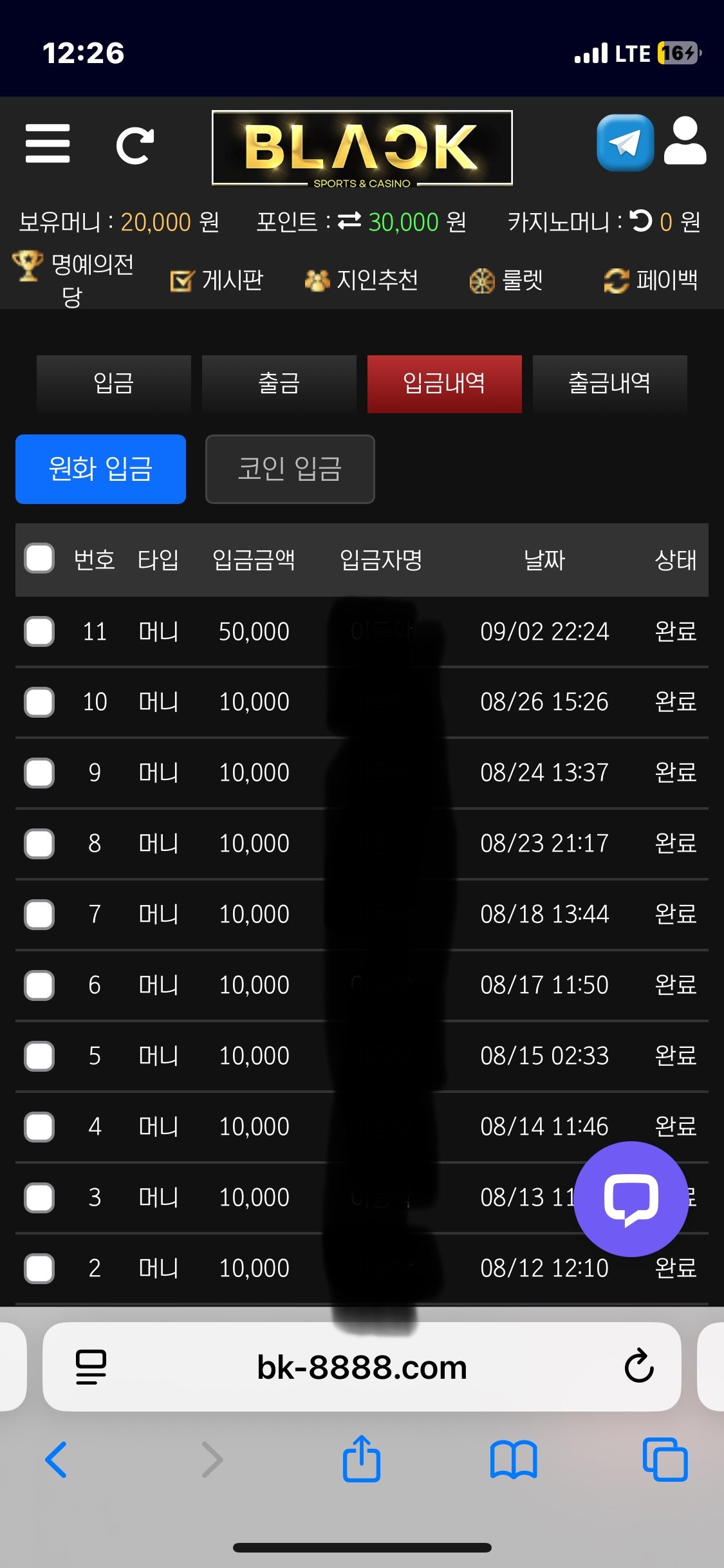This screenshot has height=1568, width=724.
Task: Tap the Safari share button
Action: pos(362,1459)
